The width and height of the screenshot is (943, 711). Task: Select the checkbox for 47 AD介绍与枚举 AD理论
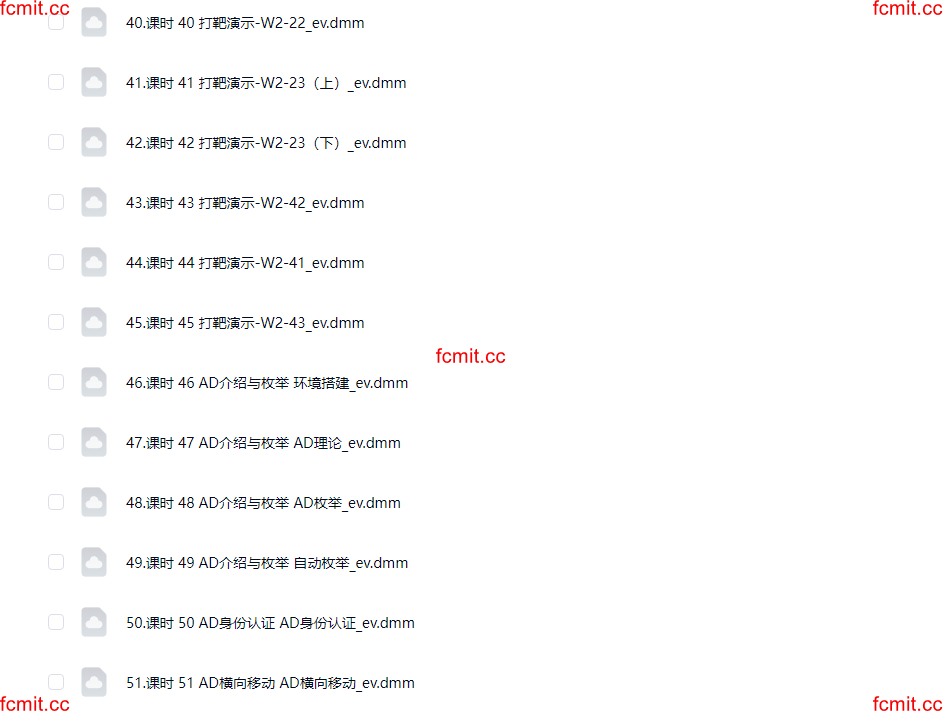pyautogui.click(x=56, y=442)
